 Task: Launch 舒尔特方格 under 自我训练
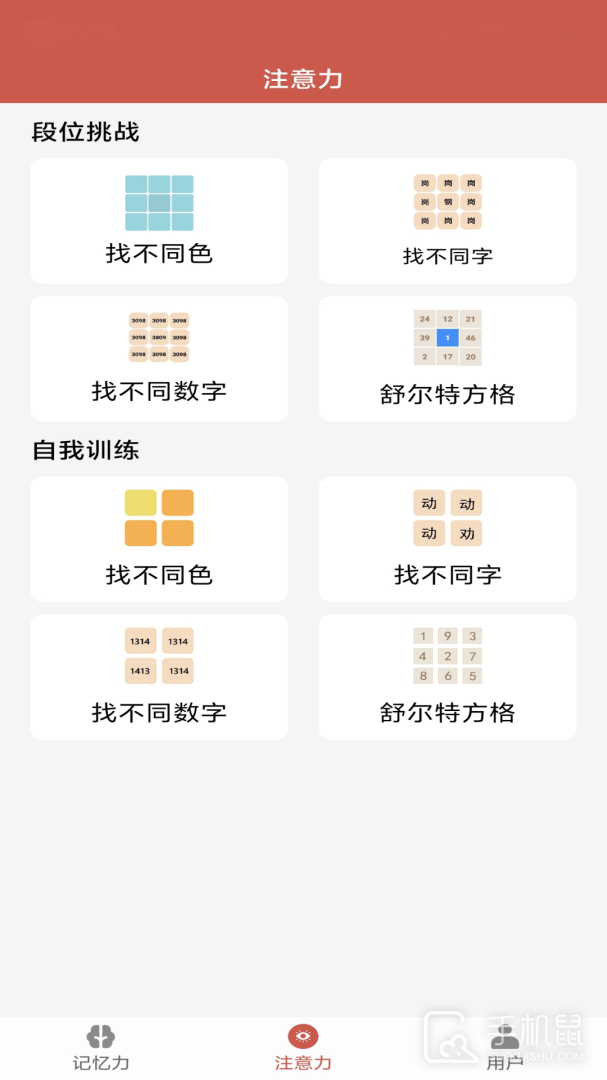(x=447, y=677)
